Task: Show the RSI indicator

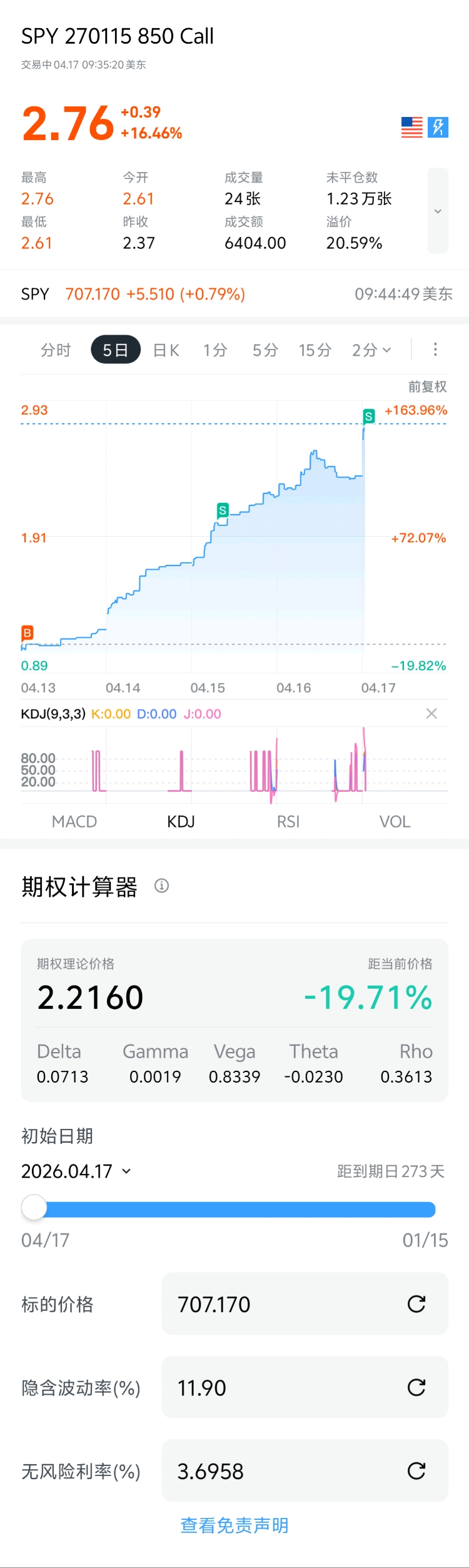Action: tap(288, 821)
